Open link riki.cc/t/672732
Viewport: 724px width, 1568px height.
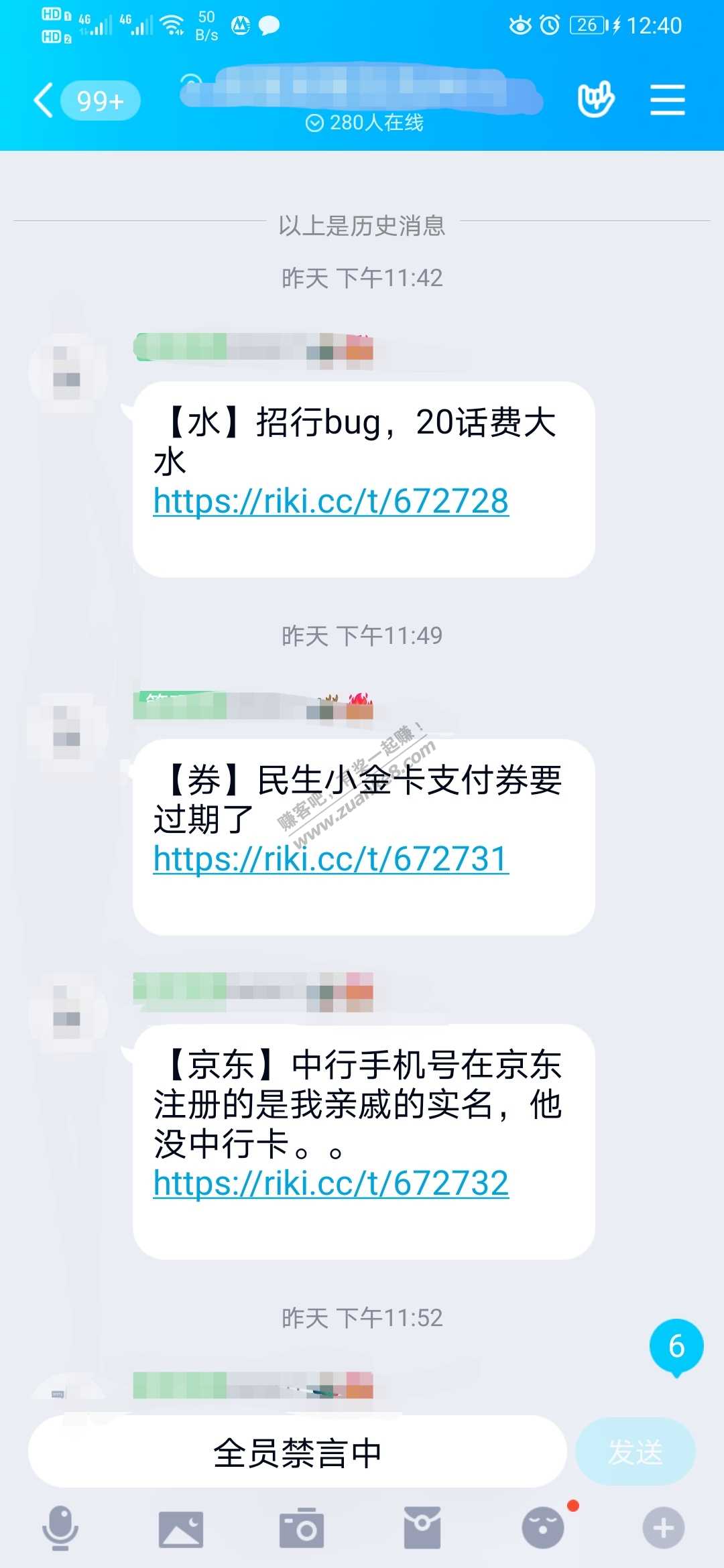331,1183
